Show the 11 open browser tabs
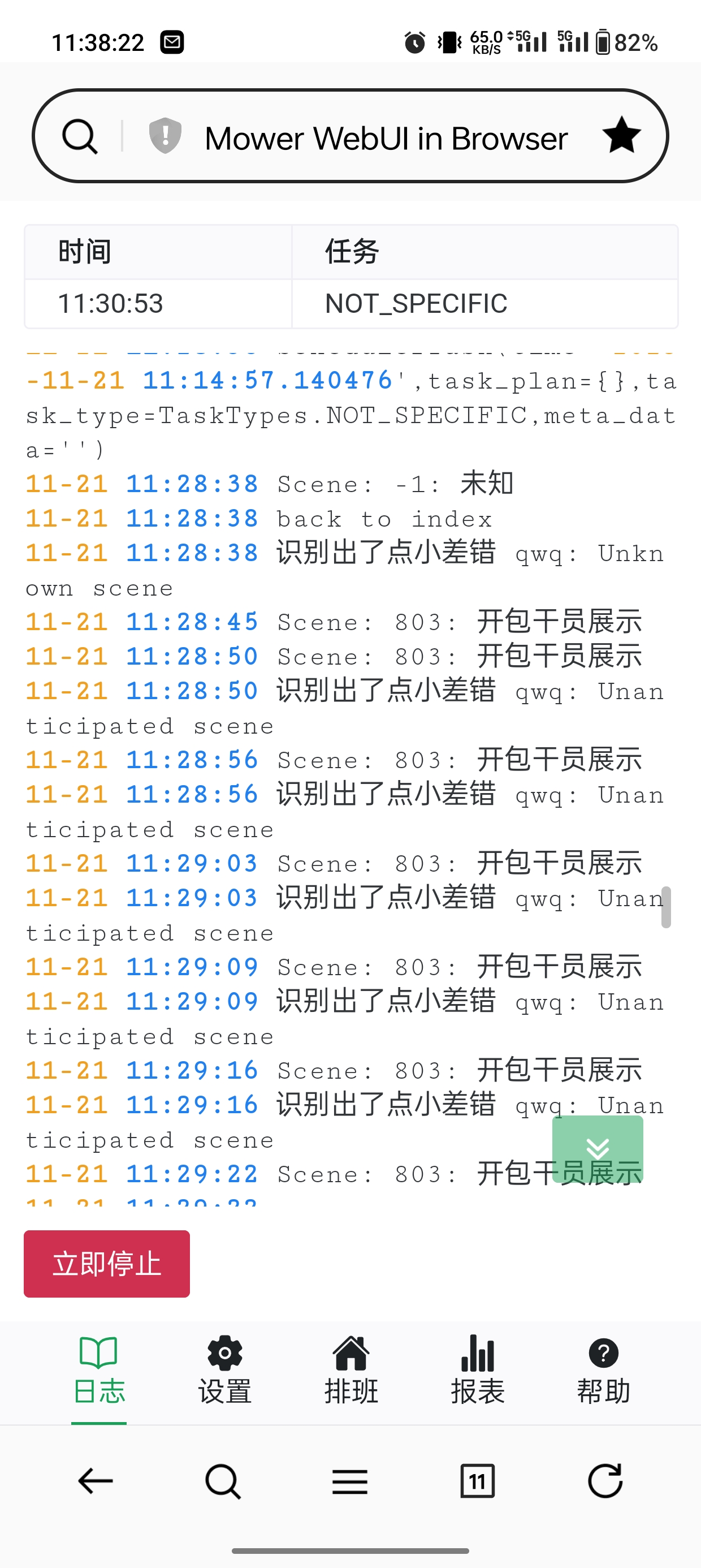The image size is (701, 1568). click(x=477, y=1481)
